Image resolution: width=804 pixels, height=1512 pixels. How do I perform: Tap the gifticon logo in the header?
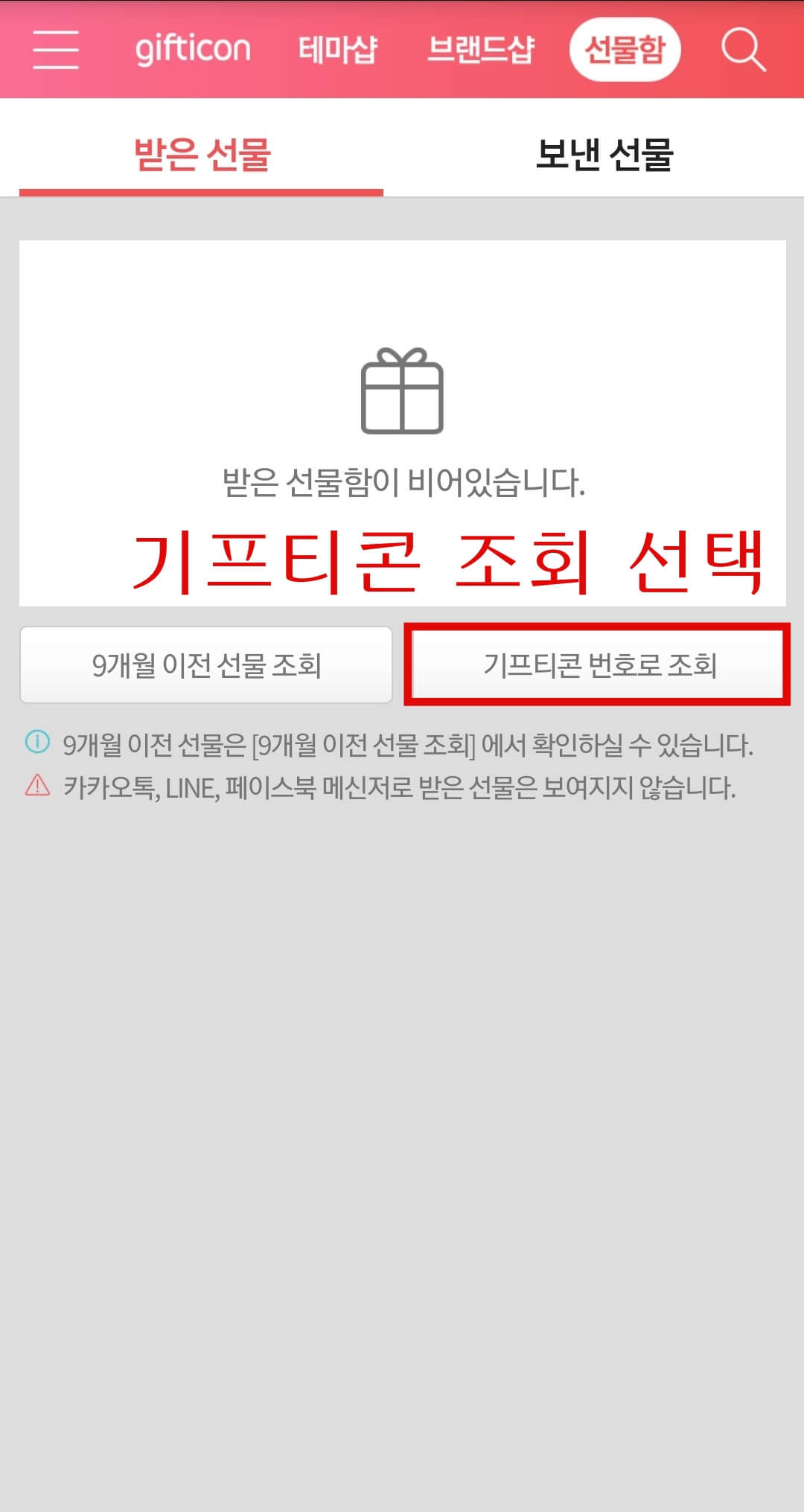click(x=194, y=50)
